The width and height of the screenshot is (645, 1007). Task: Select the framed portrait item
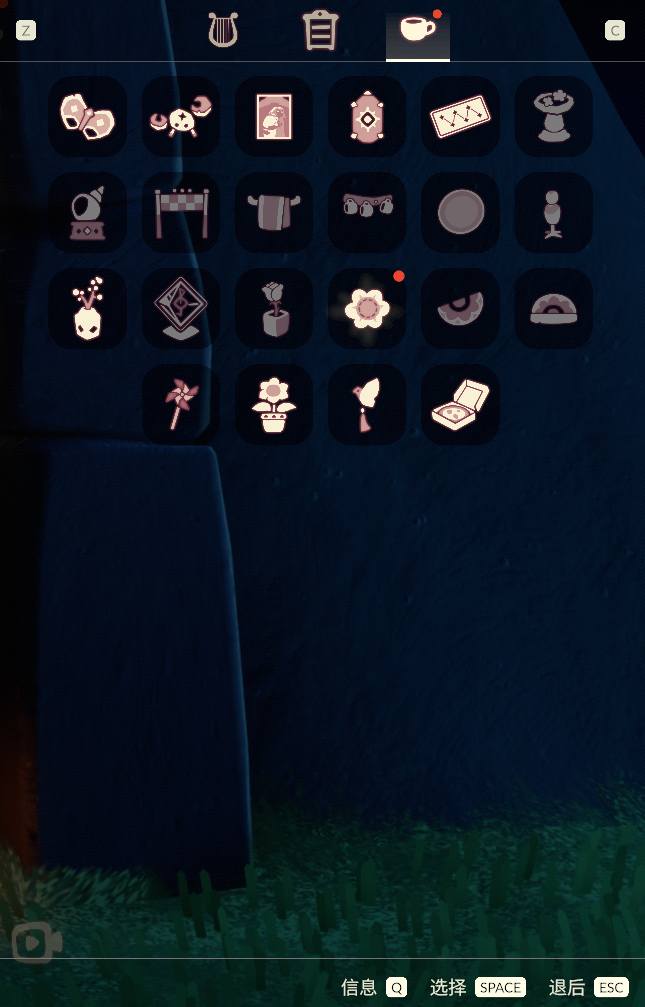[274, 118]
